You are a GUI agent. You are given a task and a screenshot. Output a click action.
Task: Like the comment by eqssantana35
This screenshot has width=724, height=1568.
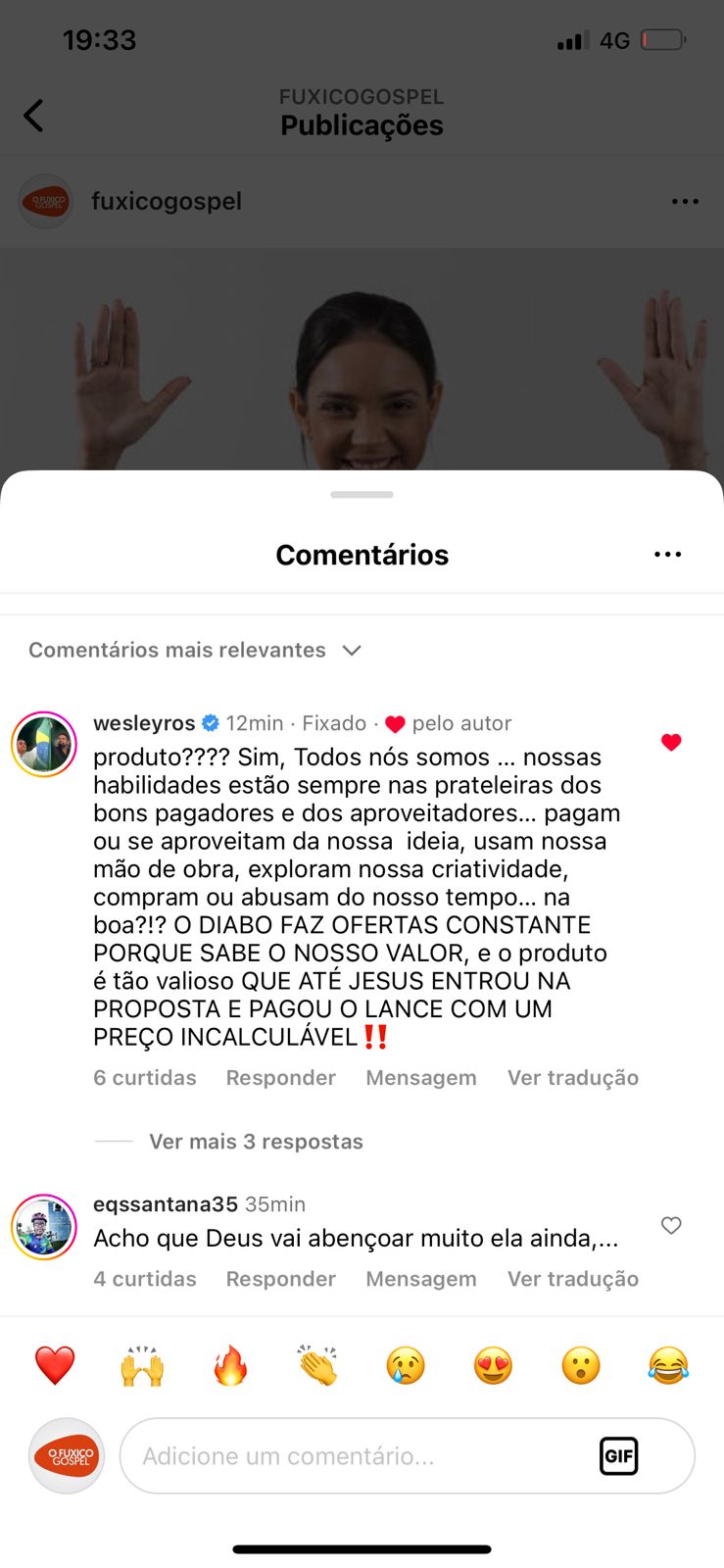pyautogui.click(x=671, y=1225)
